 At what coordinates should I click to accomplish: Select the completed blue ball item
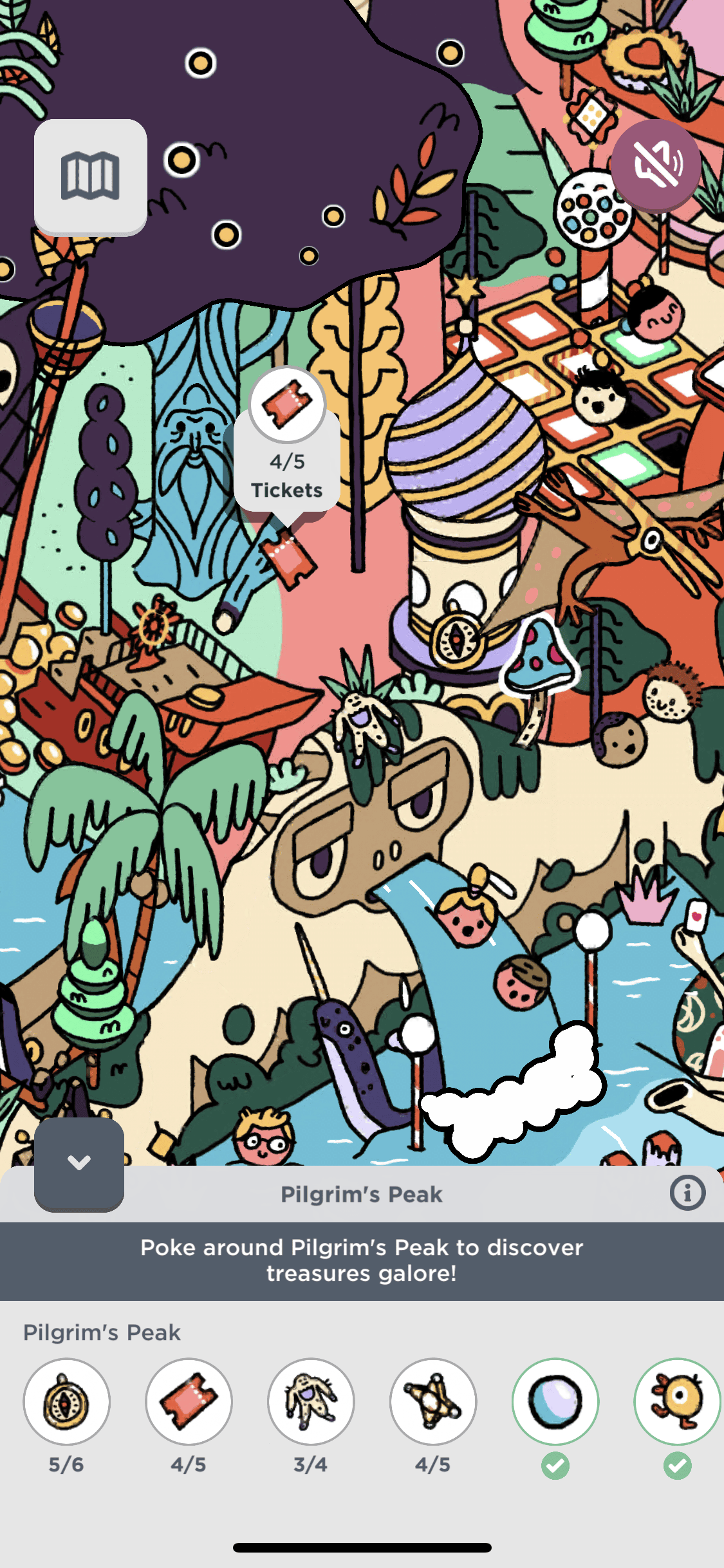coord(555,1401)
